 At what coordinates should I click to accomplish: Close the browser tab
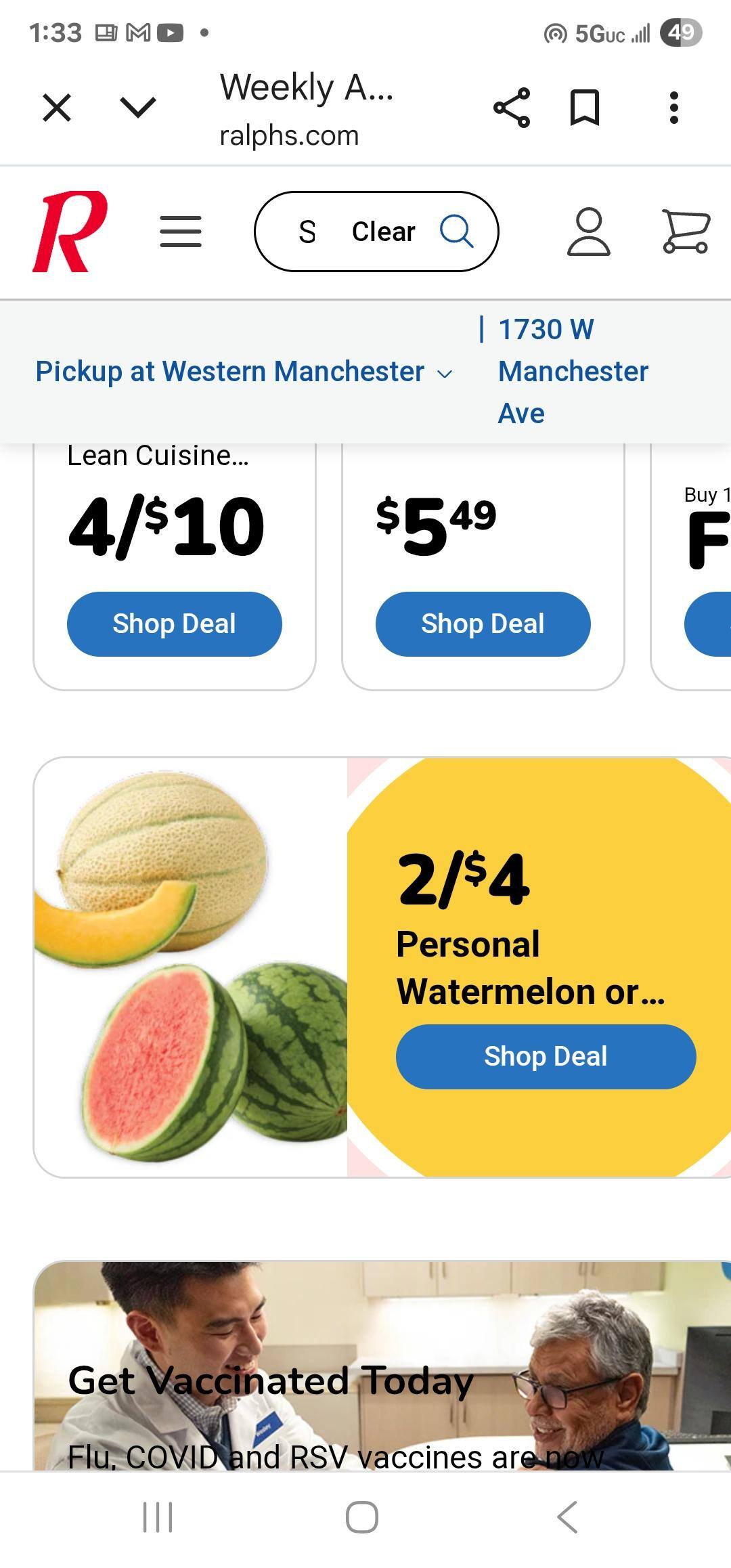pos(57,108)
